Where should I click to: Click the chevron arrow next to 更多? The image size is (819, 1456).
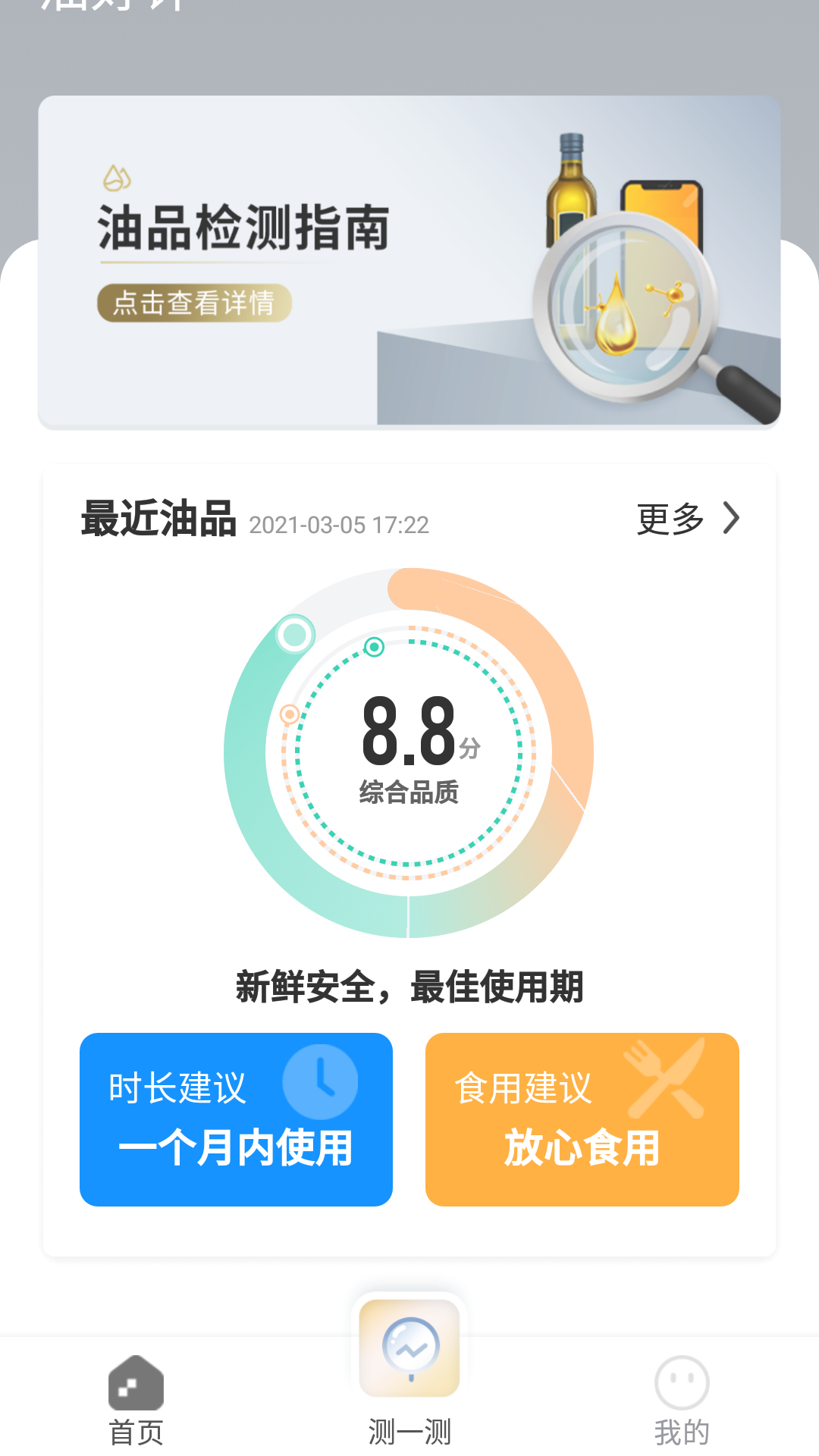730,519
